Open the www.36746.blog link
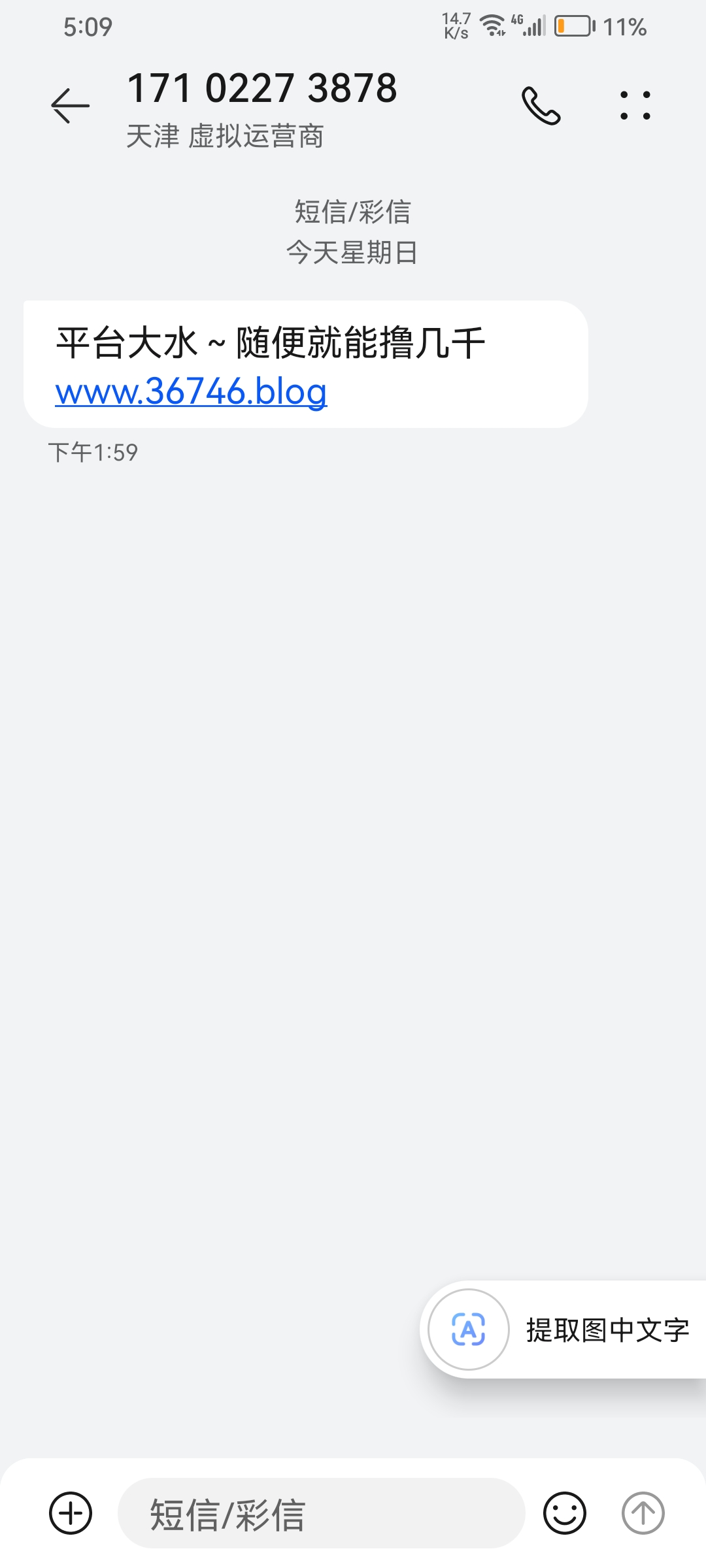The image size is (706, 1568). 191,392
